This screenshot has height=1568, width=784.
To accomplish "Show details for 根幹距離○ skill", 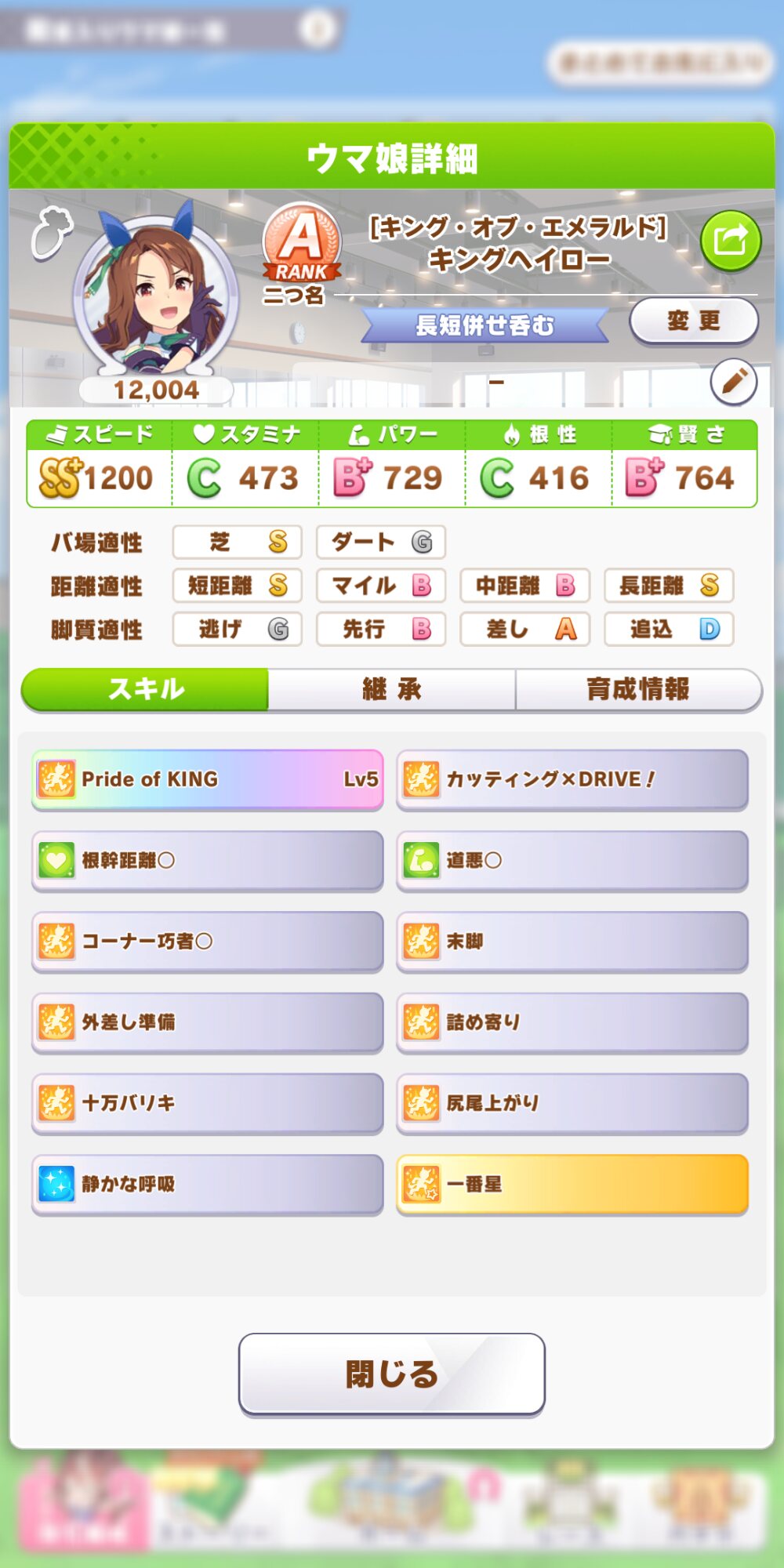I will coord(208,861).
